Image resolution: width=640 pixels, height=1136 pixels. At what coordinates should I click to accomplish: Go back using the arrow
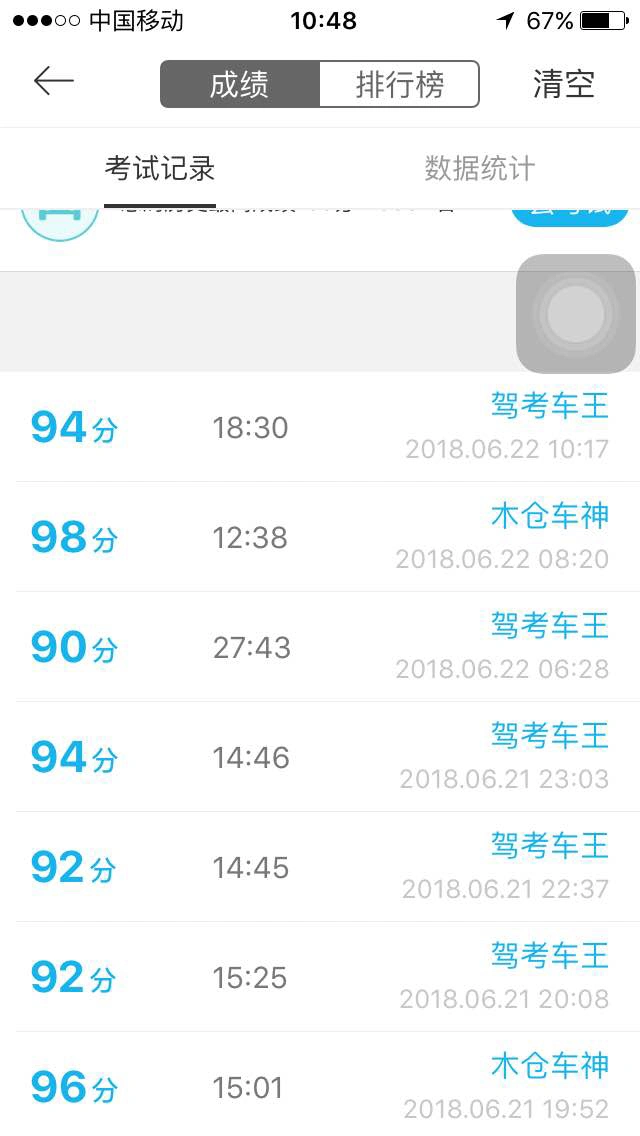[54, 81]
